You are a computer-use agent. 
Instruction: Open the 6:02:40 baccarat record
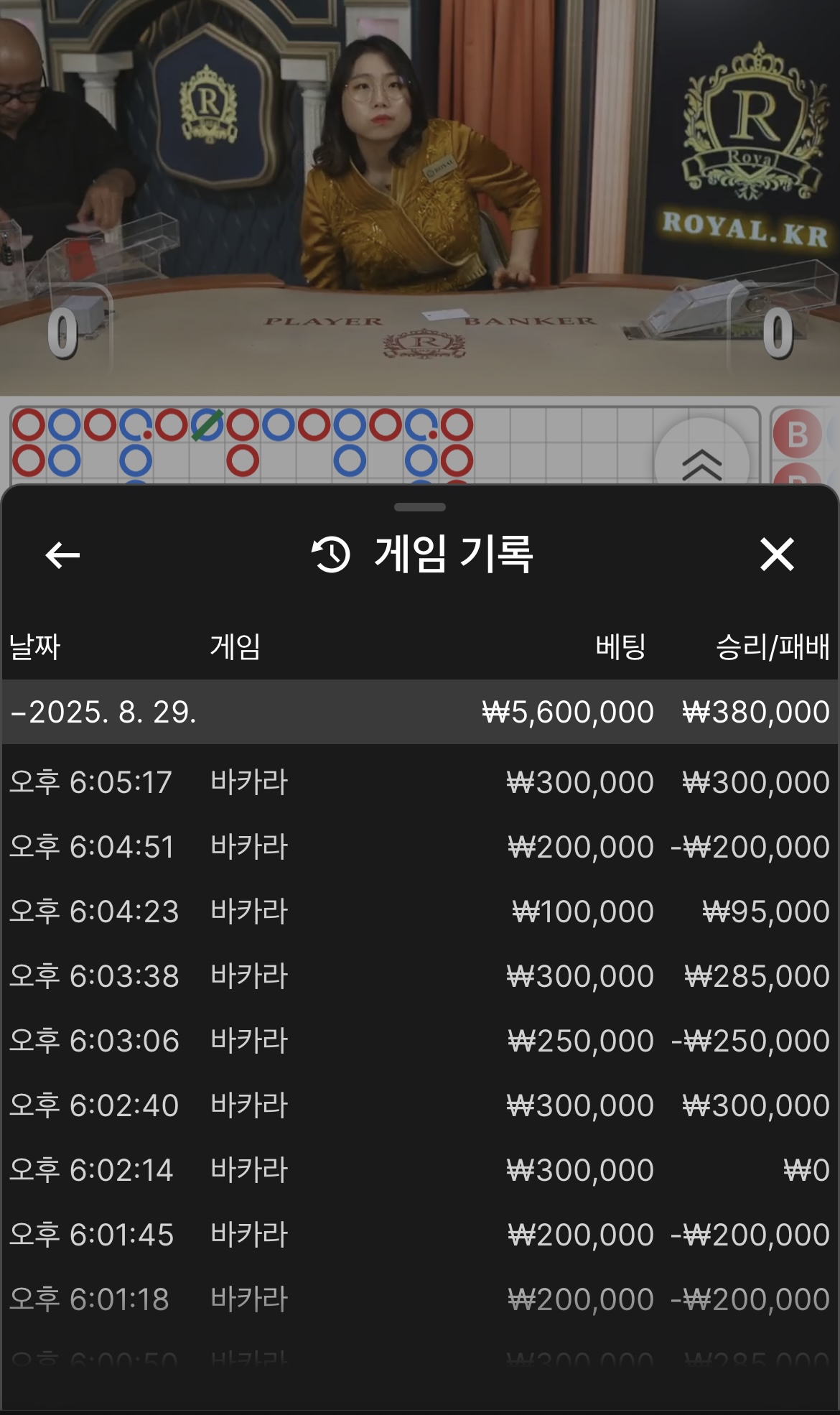(420, 1105)
